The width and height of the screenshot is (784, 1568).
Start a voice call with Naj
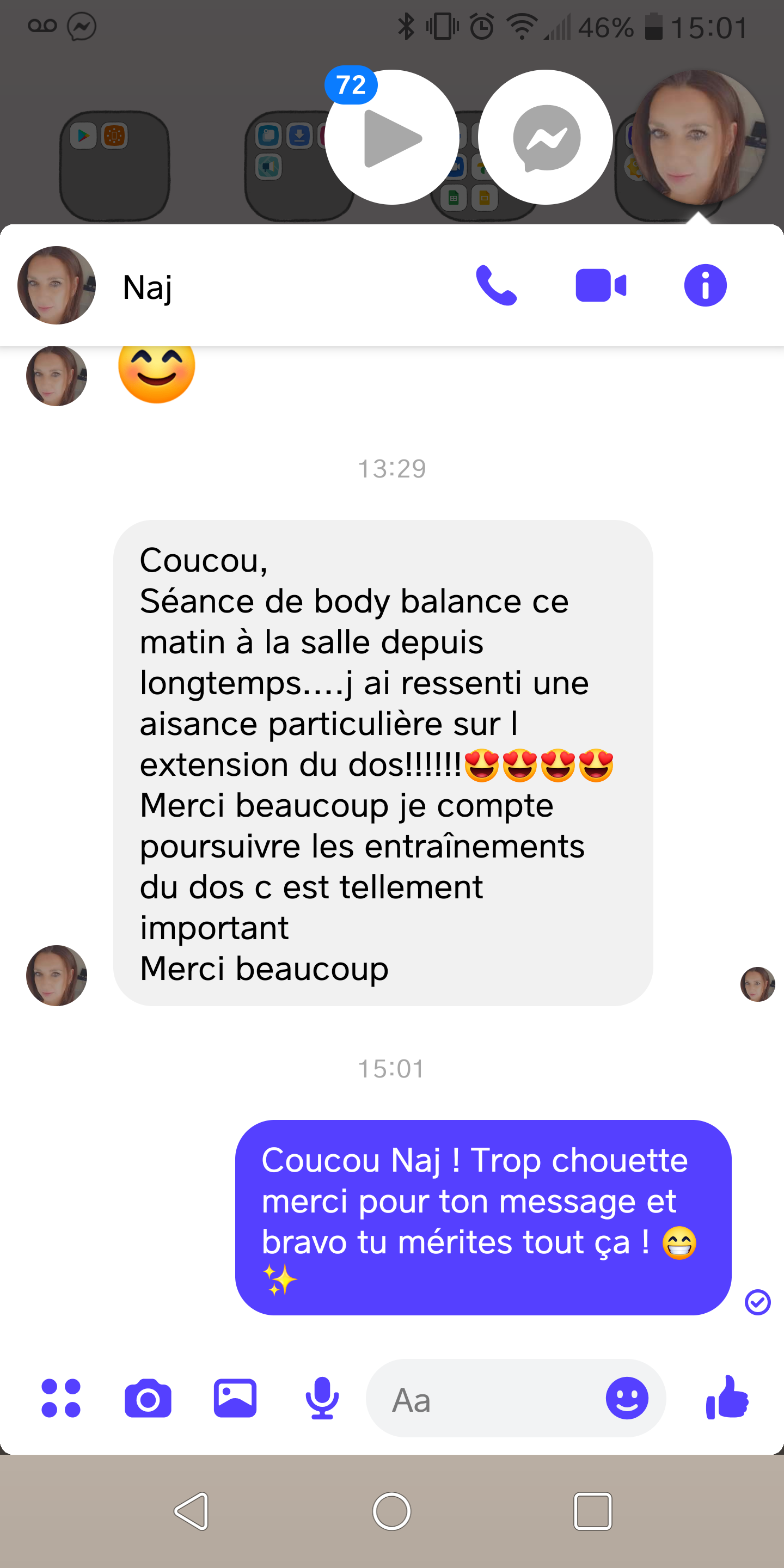tap(496, 285)
